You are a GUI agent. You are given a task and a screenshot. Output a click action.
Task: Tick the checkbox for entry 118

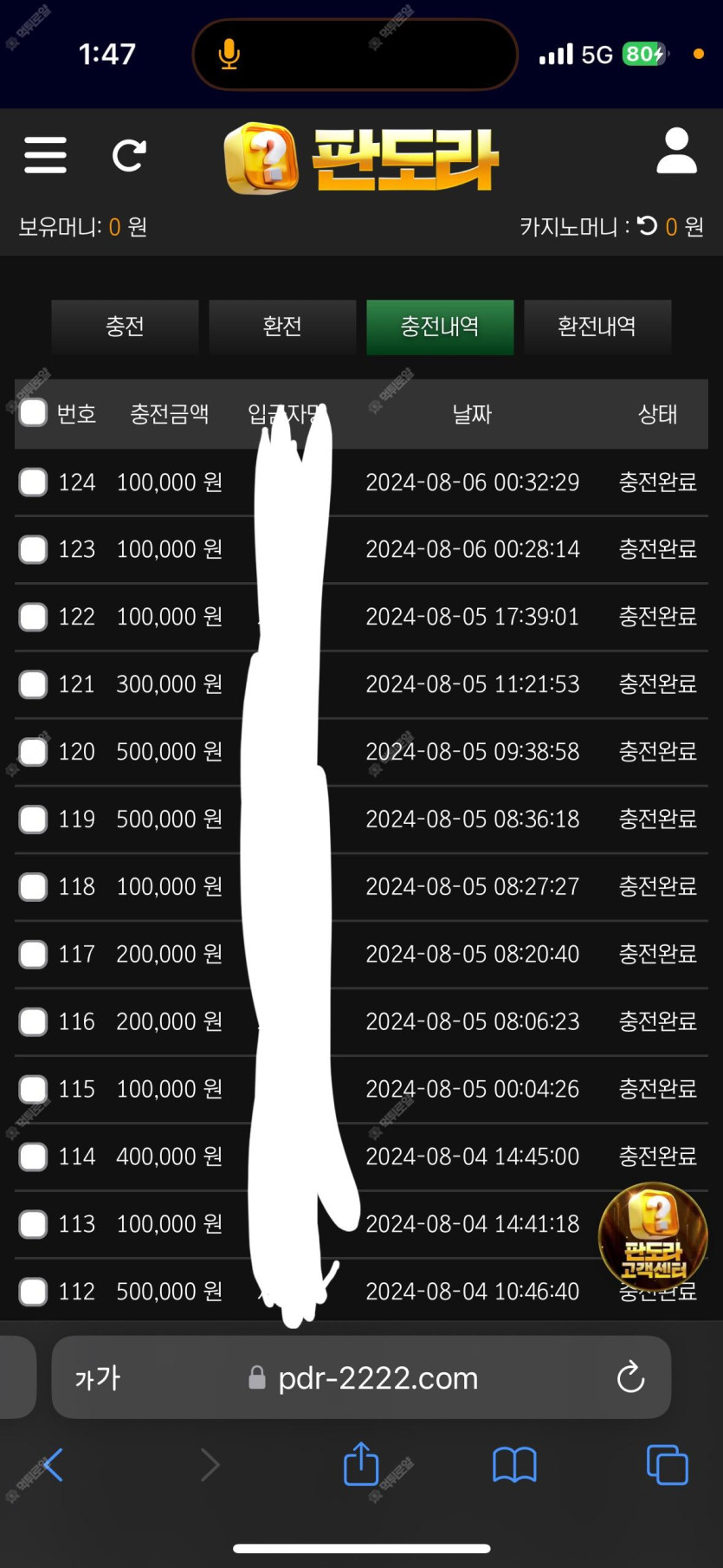[x=33, y=887]
